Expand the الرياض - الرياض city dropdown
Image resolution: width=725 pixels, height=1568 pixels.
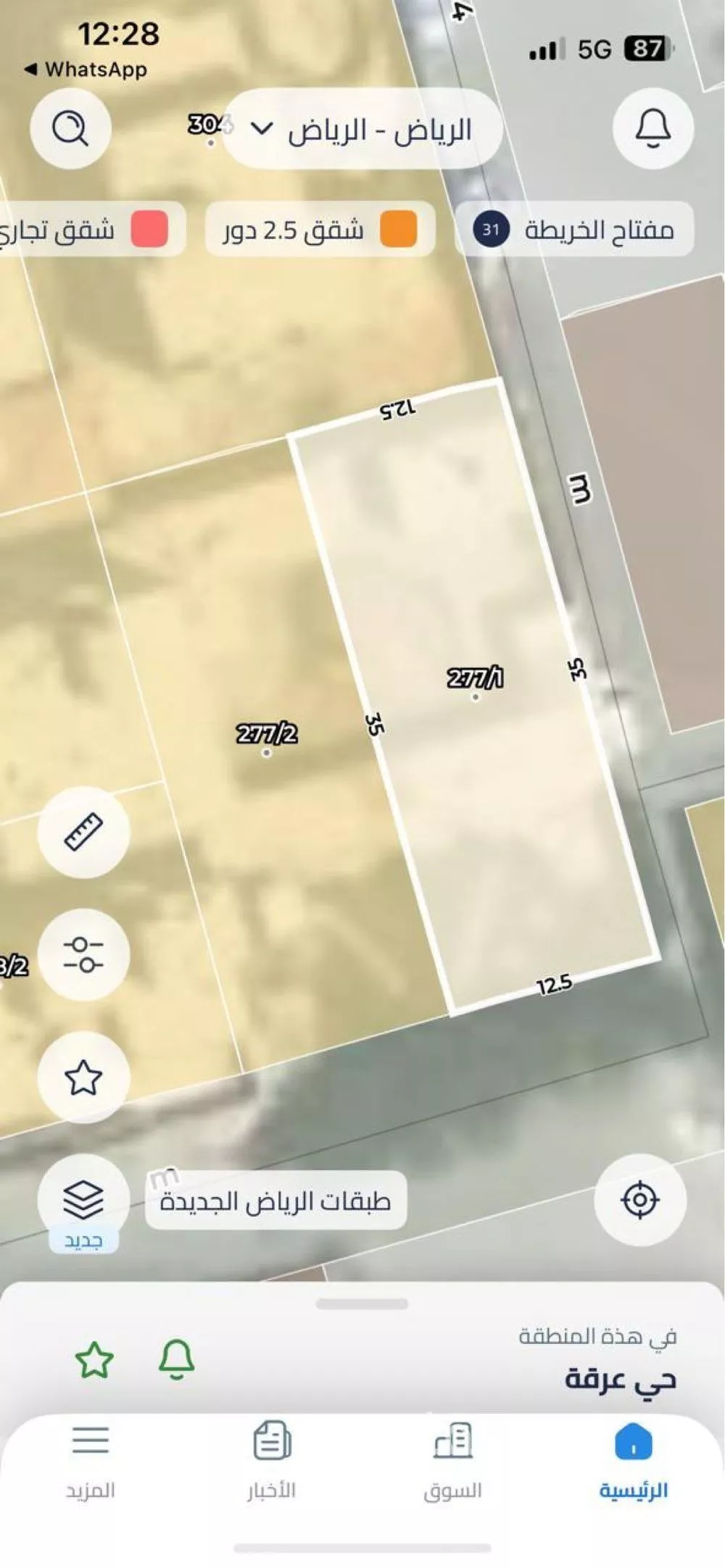[362, 130]
